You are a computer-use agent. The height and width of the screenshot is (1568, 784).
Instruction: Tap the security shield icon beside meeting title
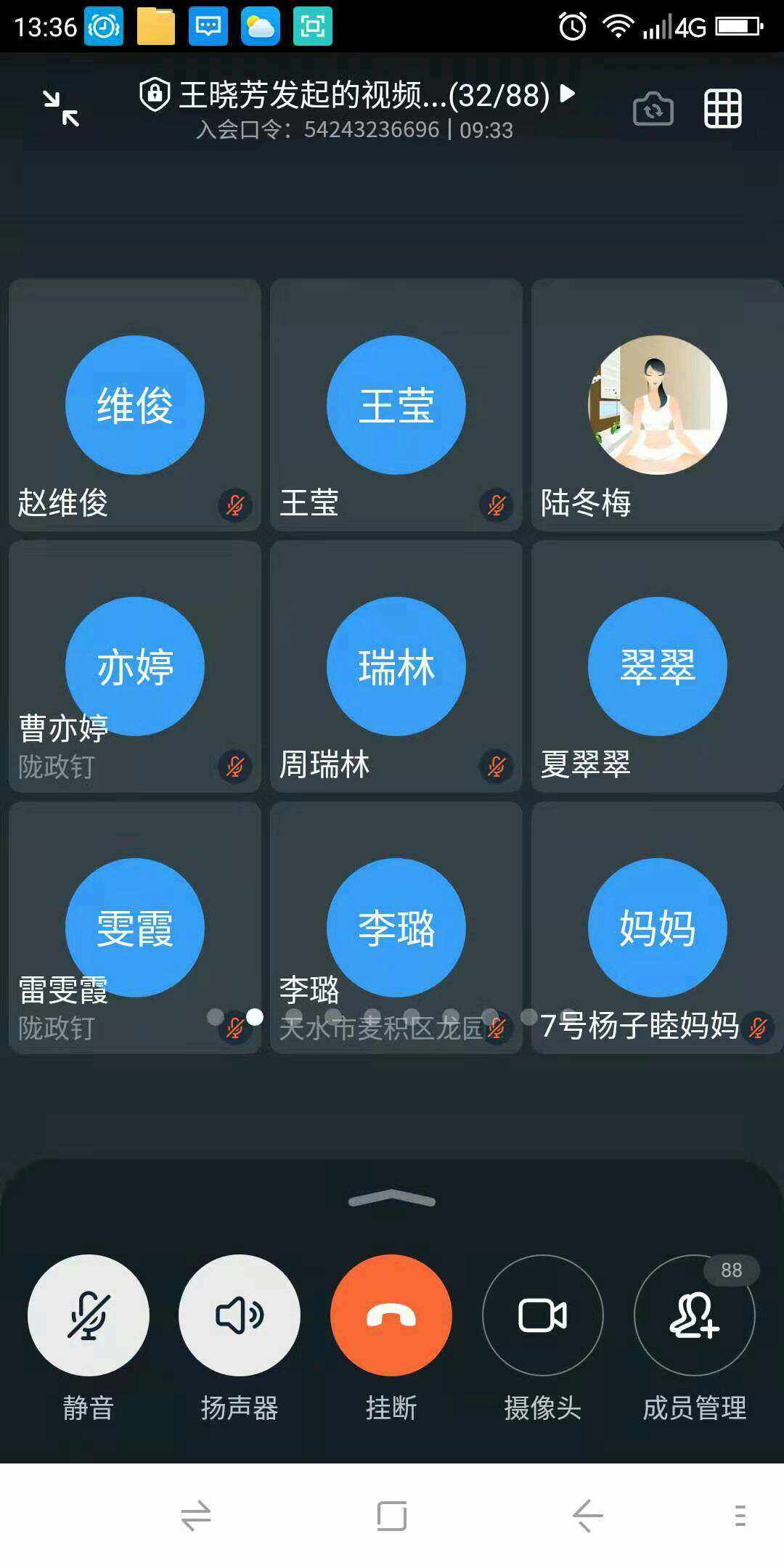pos(154,95)
